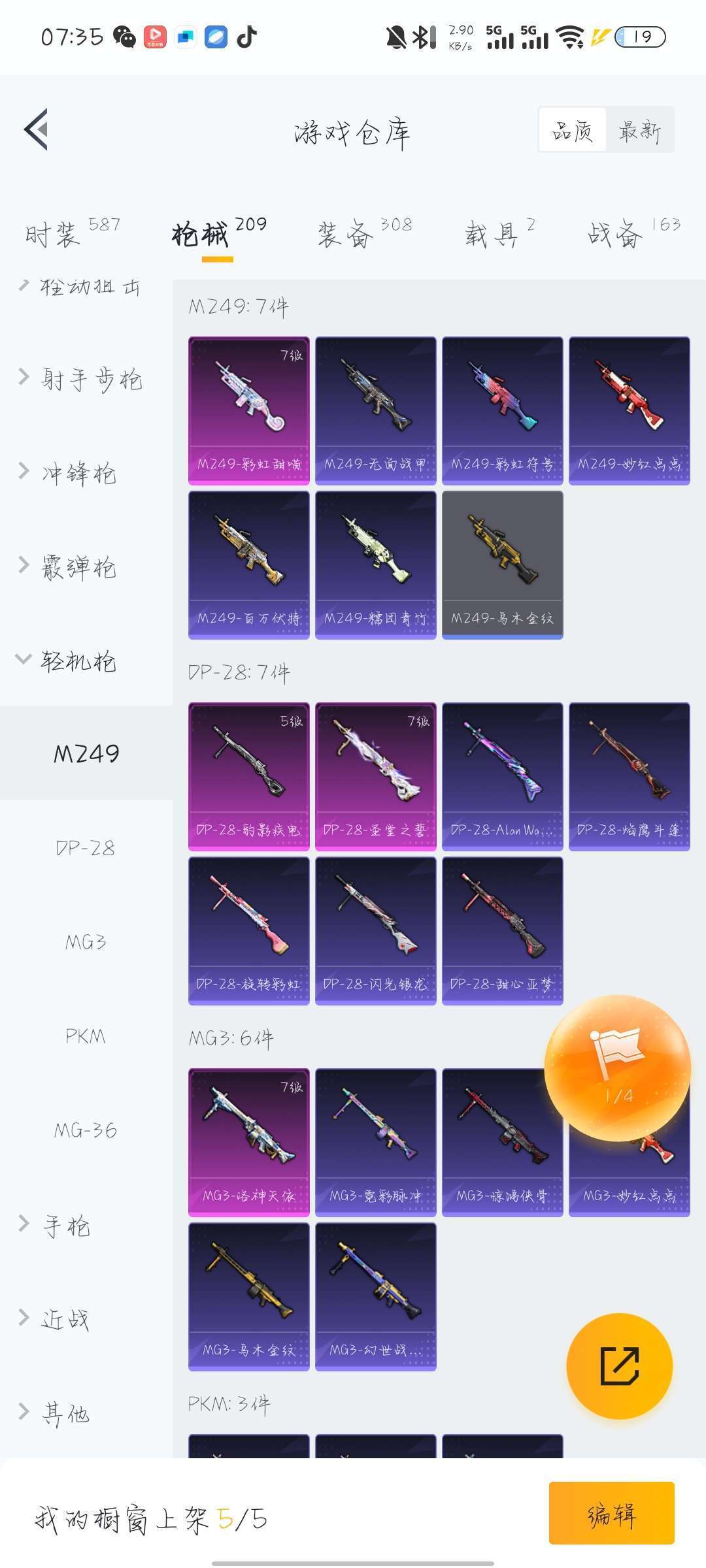Image resolution: width=706 pixels, height=1568 pixels.
Task: Open the 战备 tab
Action: [633, 233]
